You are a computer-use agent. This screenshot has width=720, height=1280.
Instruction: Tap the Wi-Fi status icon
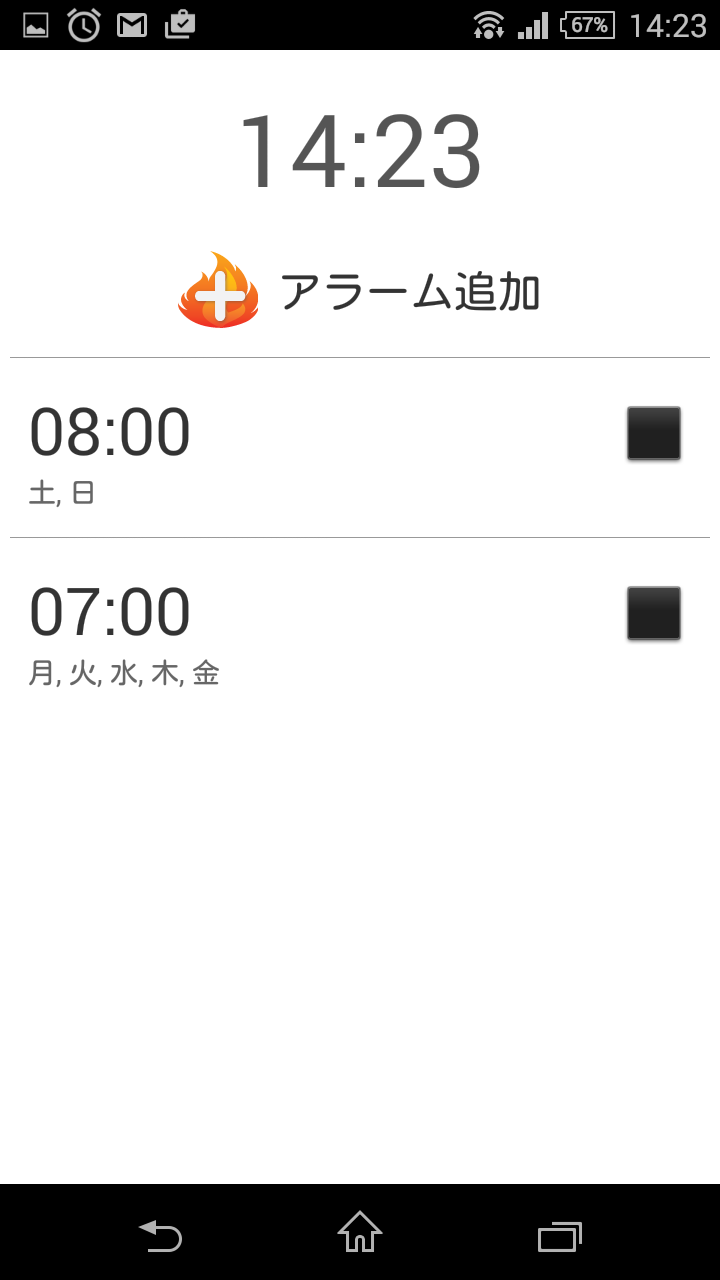(x=488, y=25)
